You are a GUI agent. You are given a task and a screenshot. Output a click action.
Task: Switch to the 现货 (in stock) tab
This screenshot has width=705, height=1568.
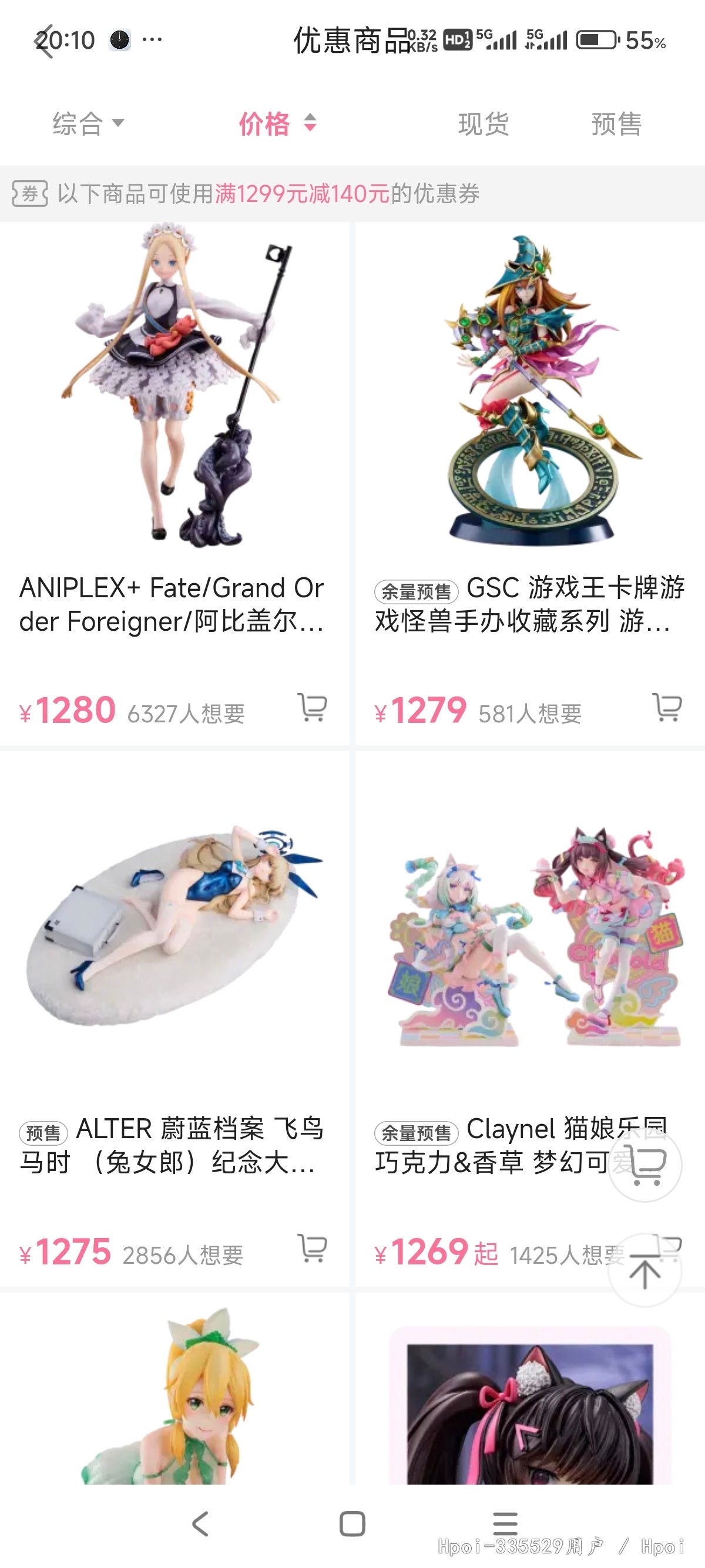pyautogui.click(x=483, y=124)
